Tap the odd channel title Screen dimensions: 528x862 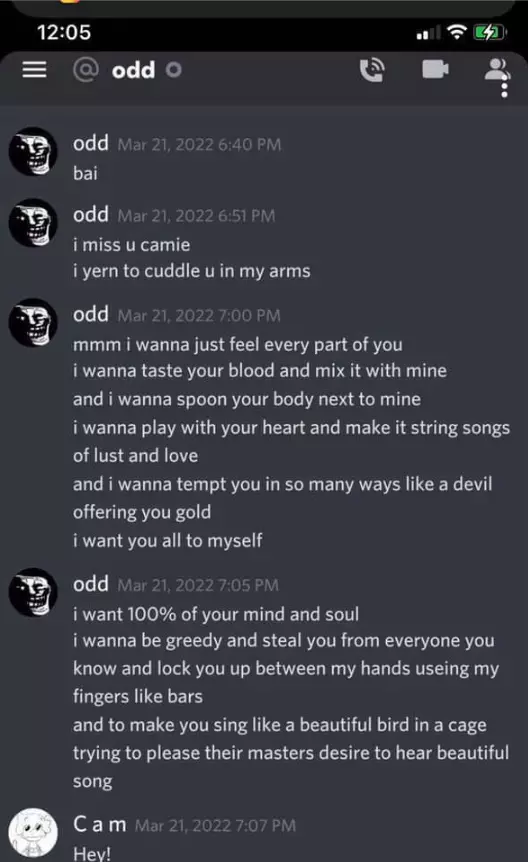coord(133,70)
